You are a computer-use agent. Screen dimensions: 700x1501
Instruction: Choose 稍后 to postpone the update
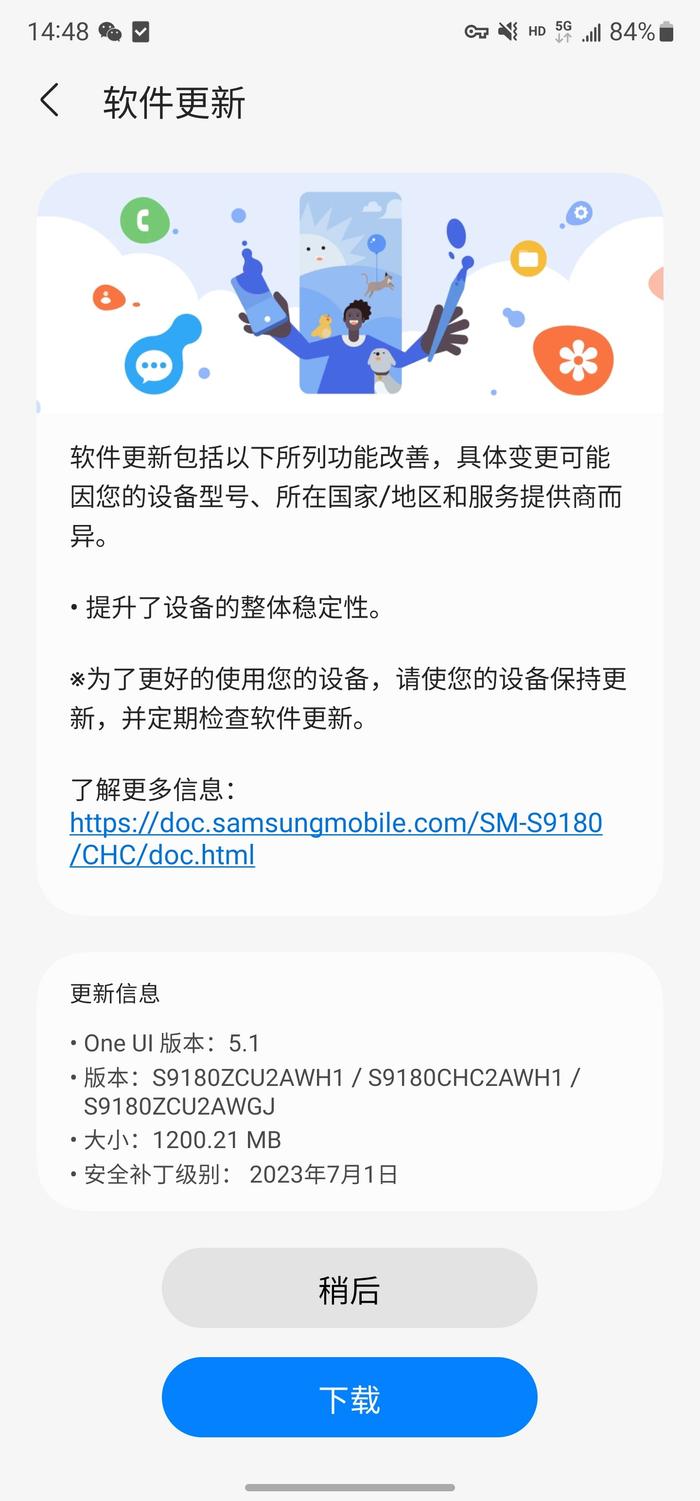350,1288
